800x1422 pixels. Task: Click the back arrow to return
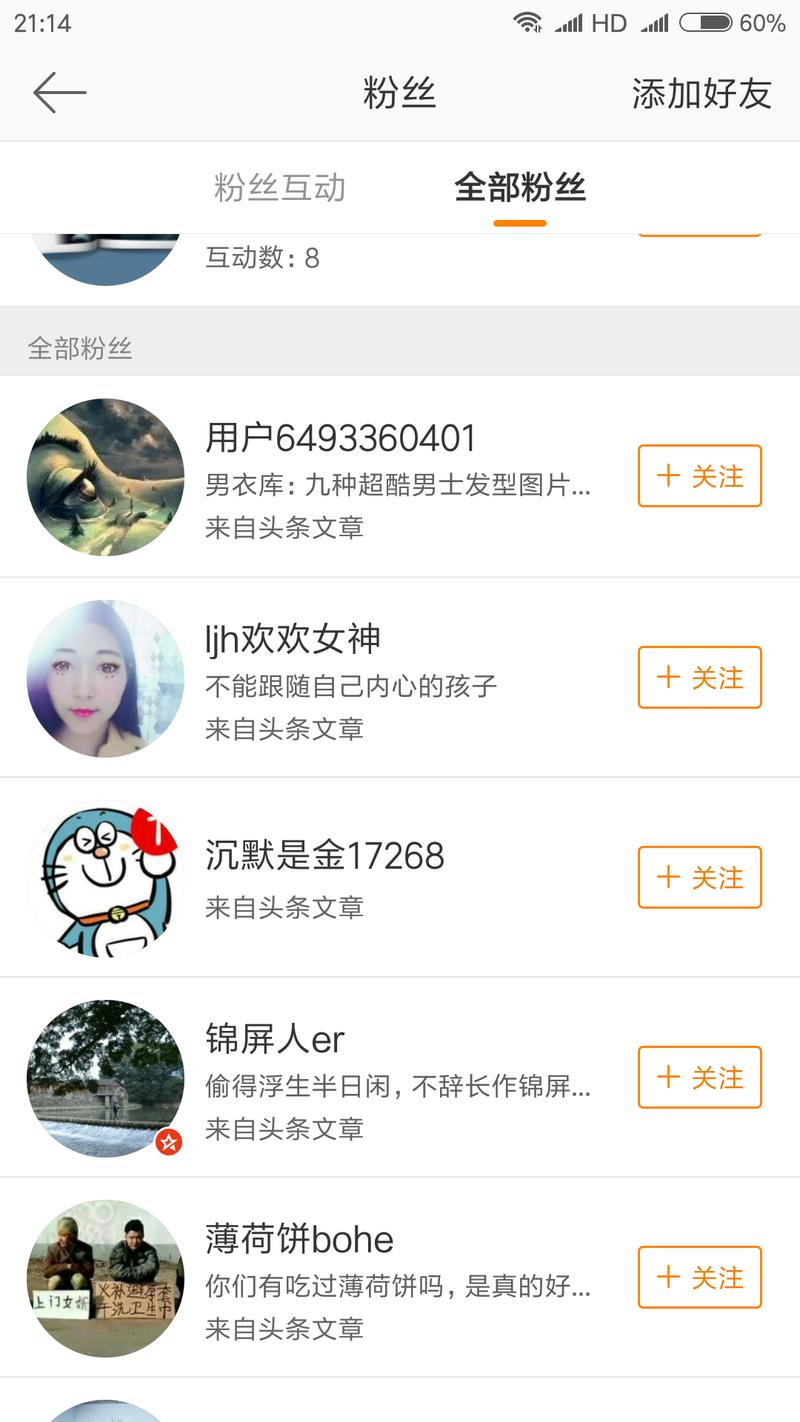[x=57, y=91]
